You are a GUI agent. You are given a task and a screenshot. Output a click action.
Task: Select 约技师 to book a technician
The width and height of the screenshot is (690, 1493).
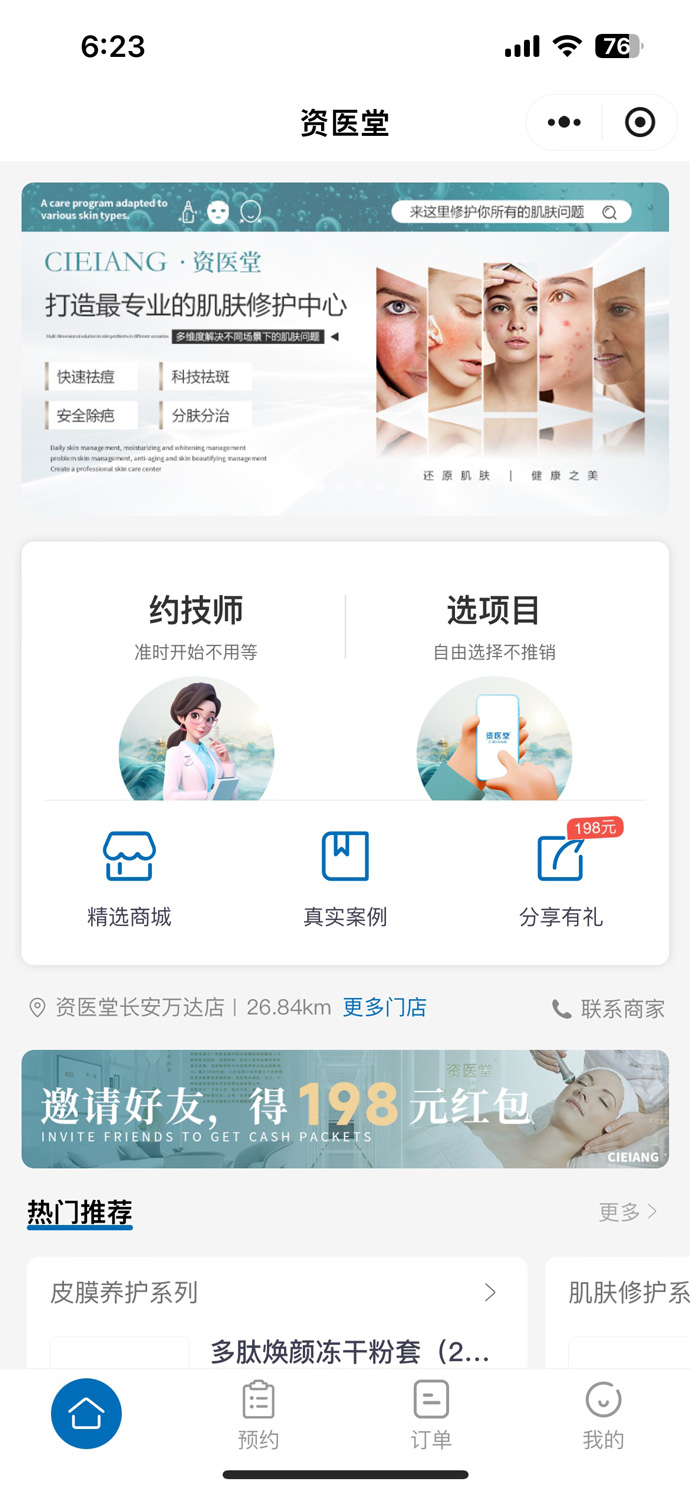[196, 690]
